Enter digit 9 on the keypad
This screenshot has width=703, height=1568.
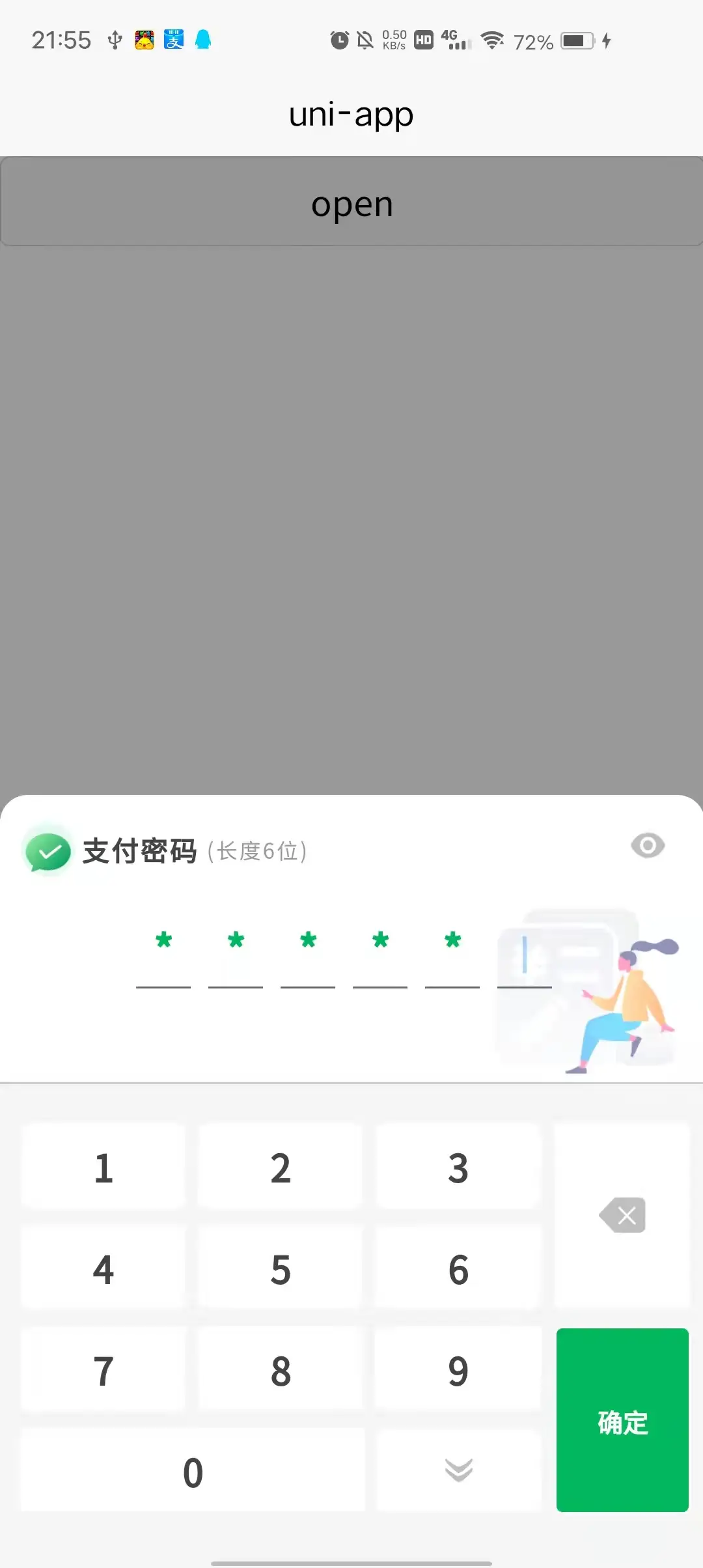458,1371
